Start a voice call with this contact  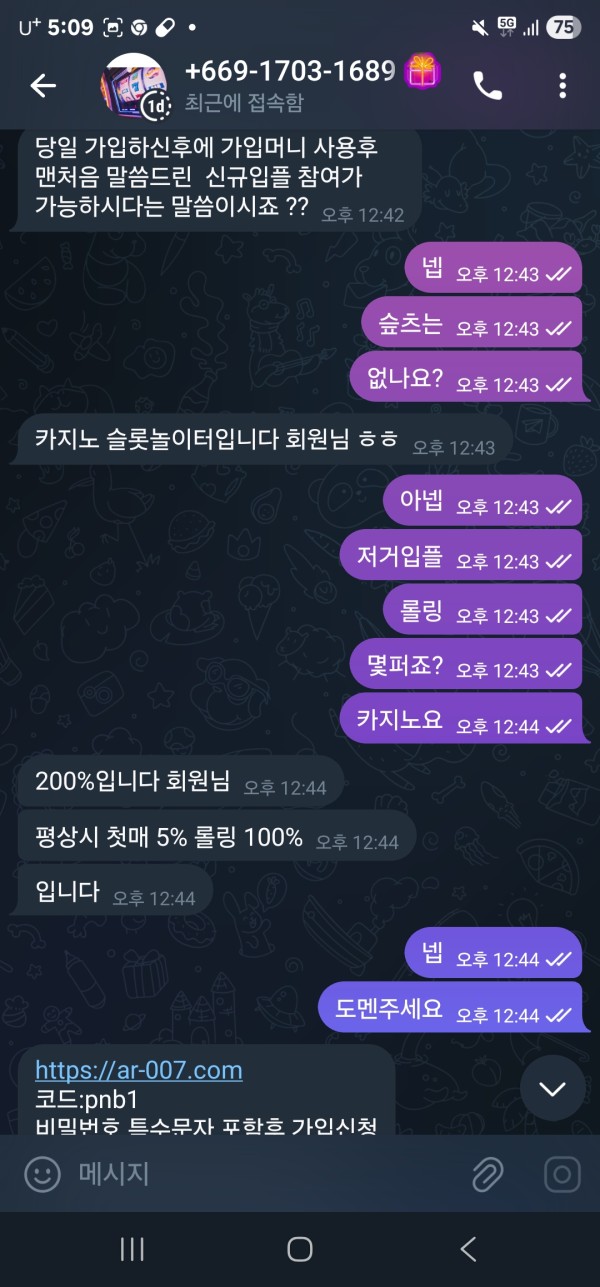[488, 86]
